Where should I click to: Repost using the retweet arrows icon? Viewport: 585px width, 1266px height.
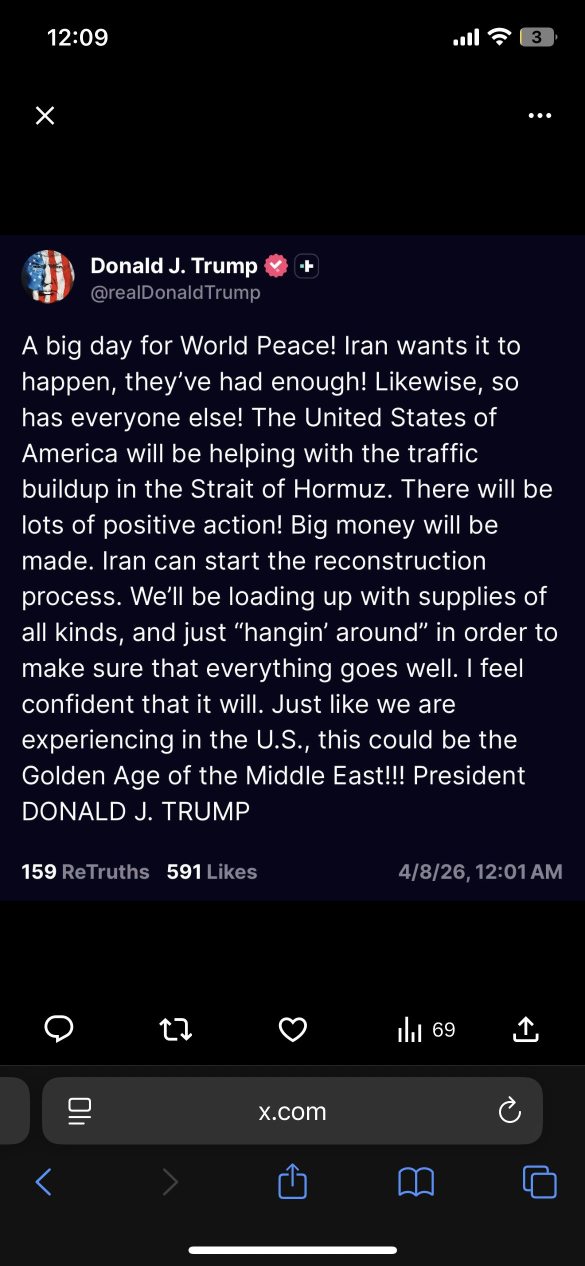pos(176,1030)
